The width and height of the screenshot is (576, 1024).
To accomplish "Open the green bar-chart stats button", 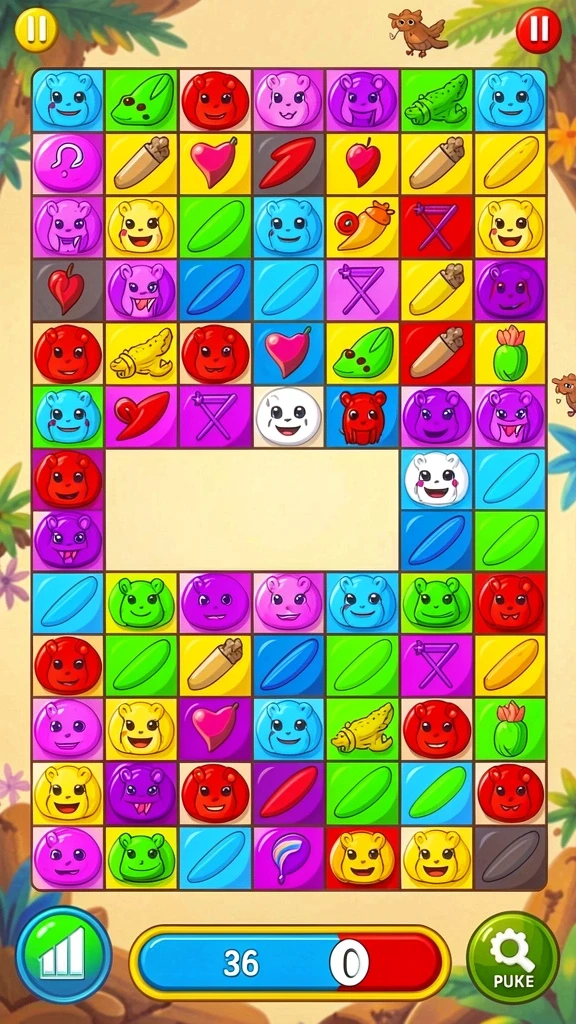I will point(64,954).
